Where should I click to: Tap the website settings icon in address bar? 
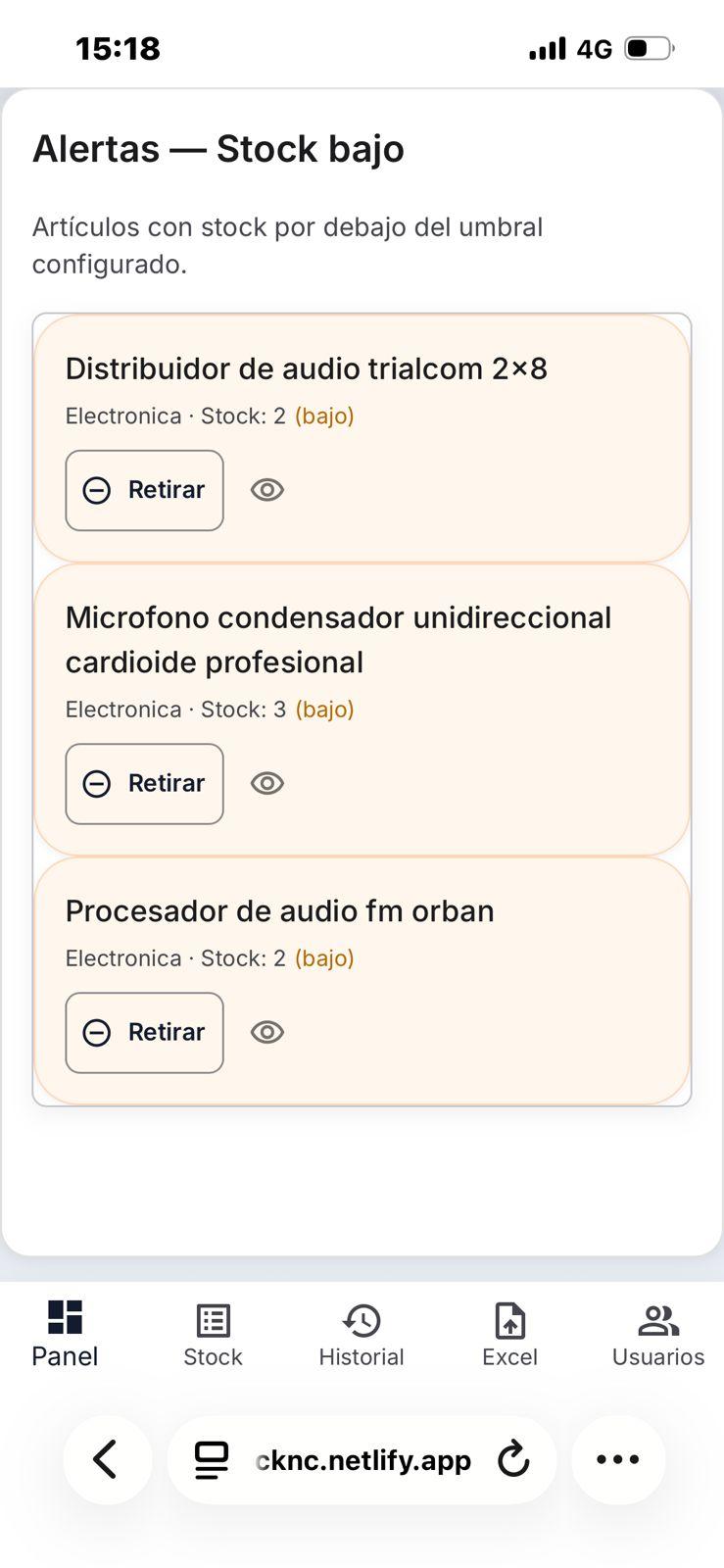tap(210, 1459)
